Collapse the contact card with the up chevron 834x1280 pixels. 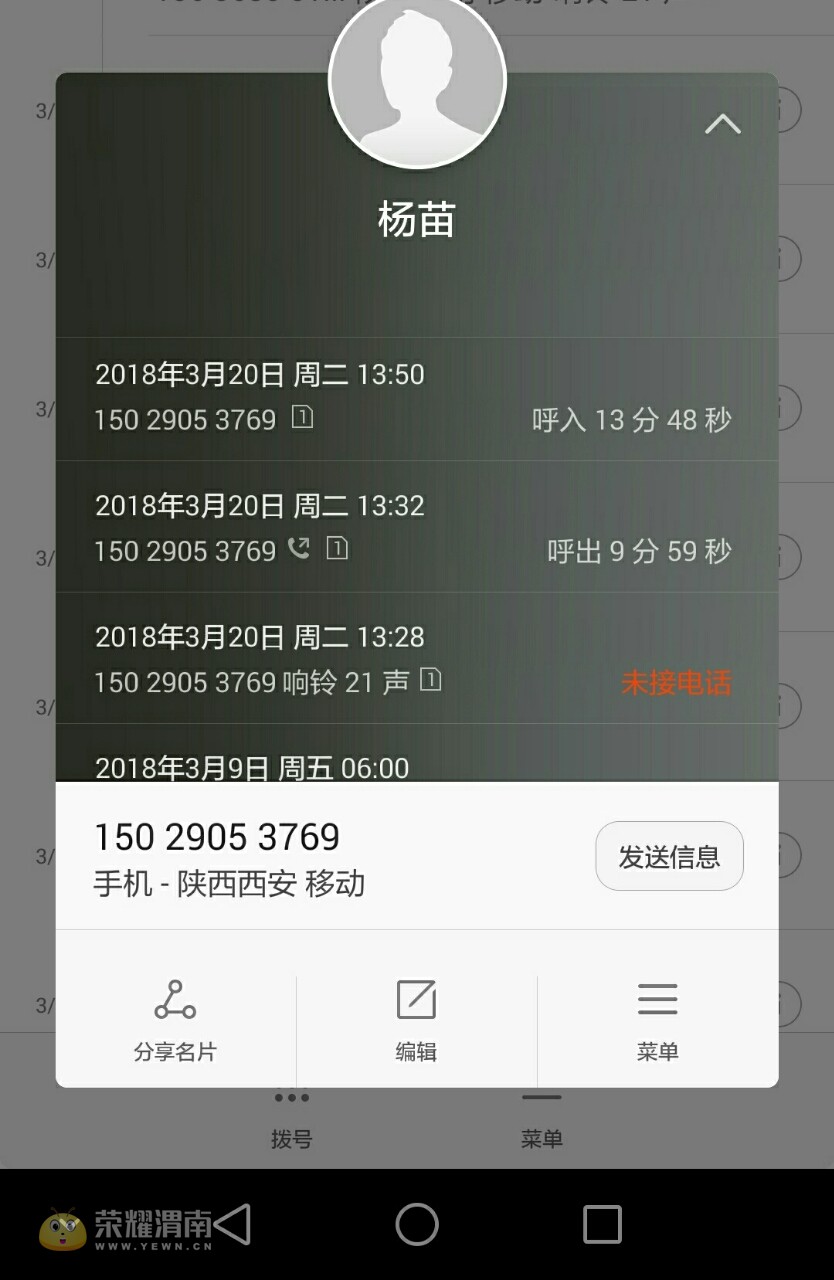tap(722, 124)
